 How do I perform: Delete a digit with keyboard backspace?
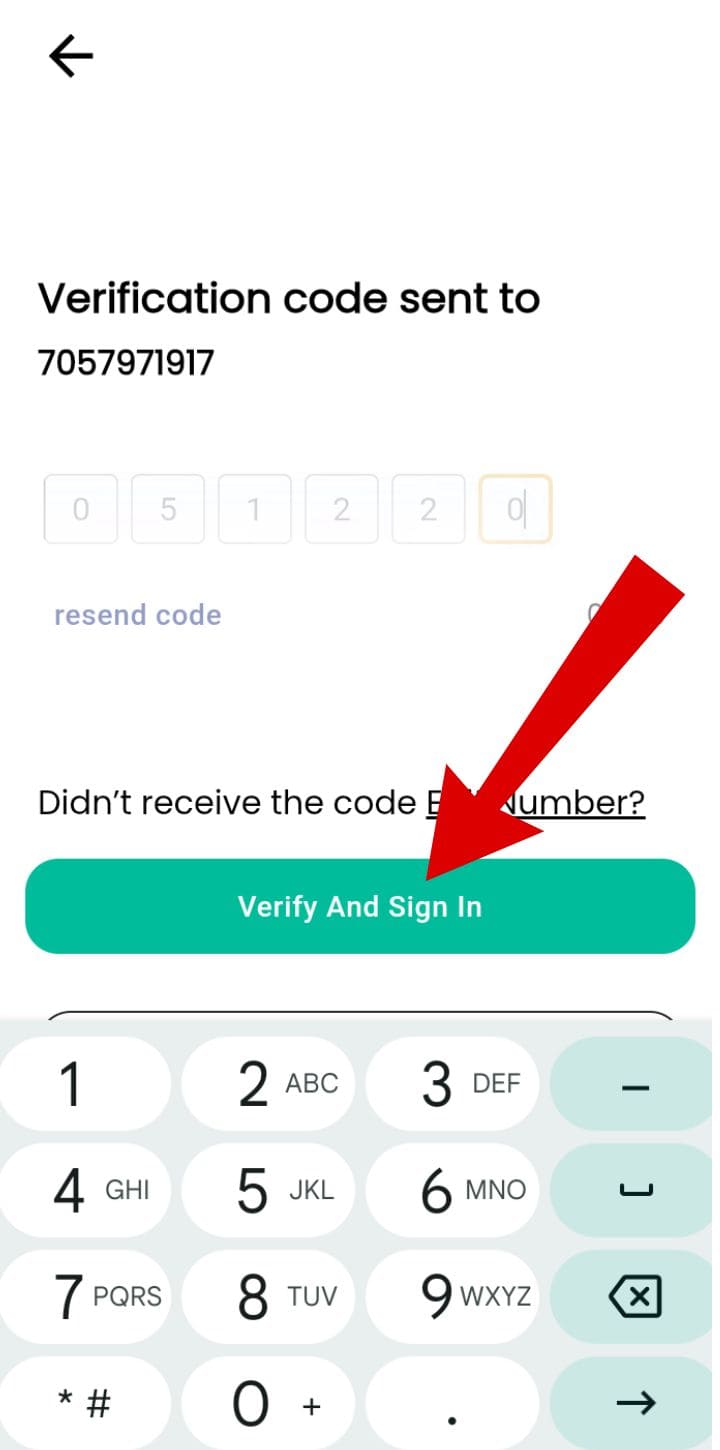(x=635, y=1297)
